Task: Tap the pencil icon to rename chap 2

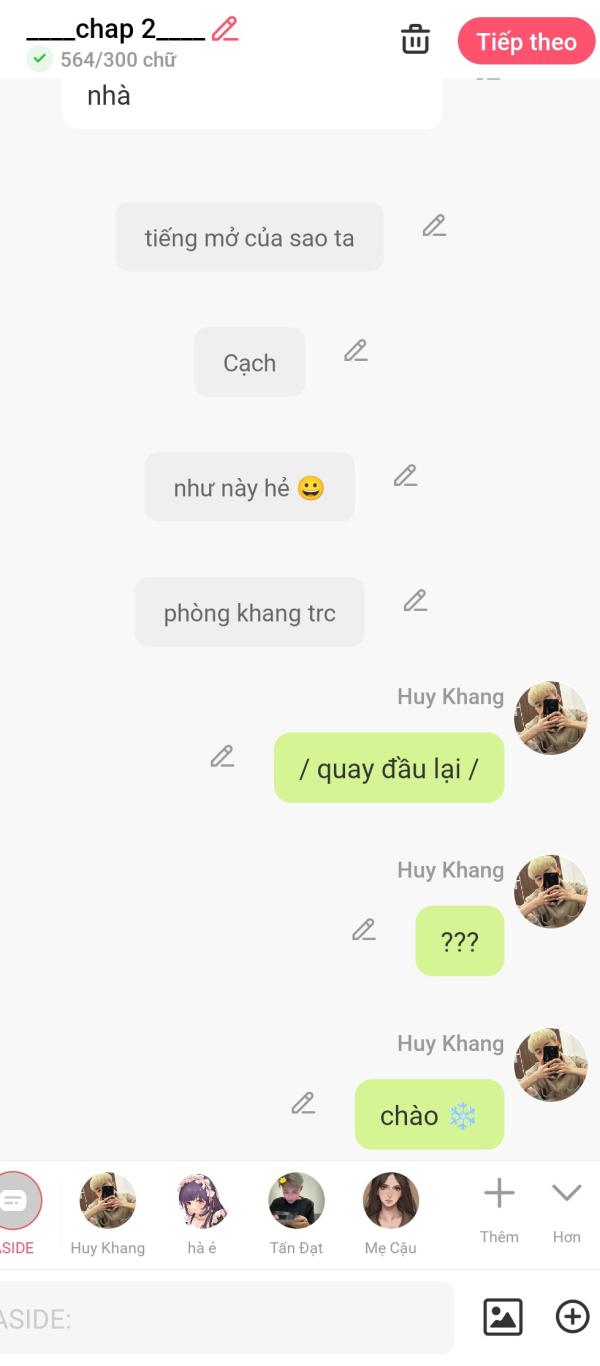Action: (x=225, y=29)
